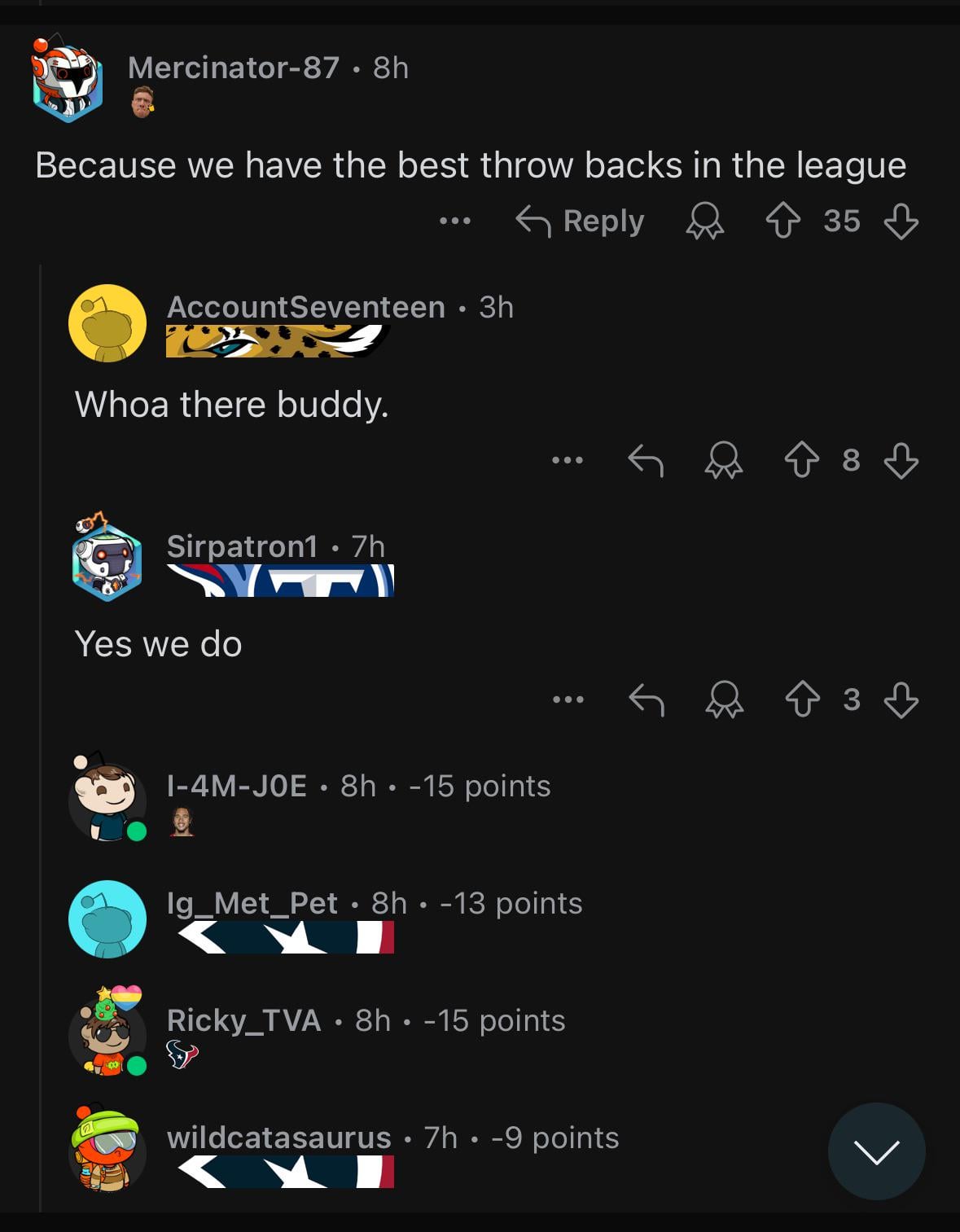Expand the collapsed comment by Ig_Met_Pet
The height and width of the screenshot is (1232, 960).
coord(375,904)
